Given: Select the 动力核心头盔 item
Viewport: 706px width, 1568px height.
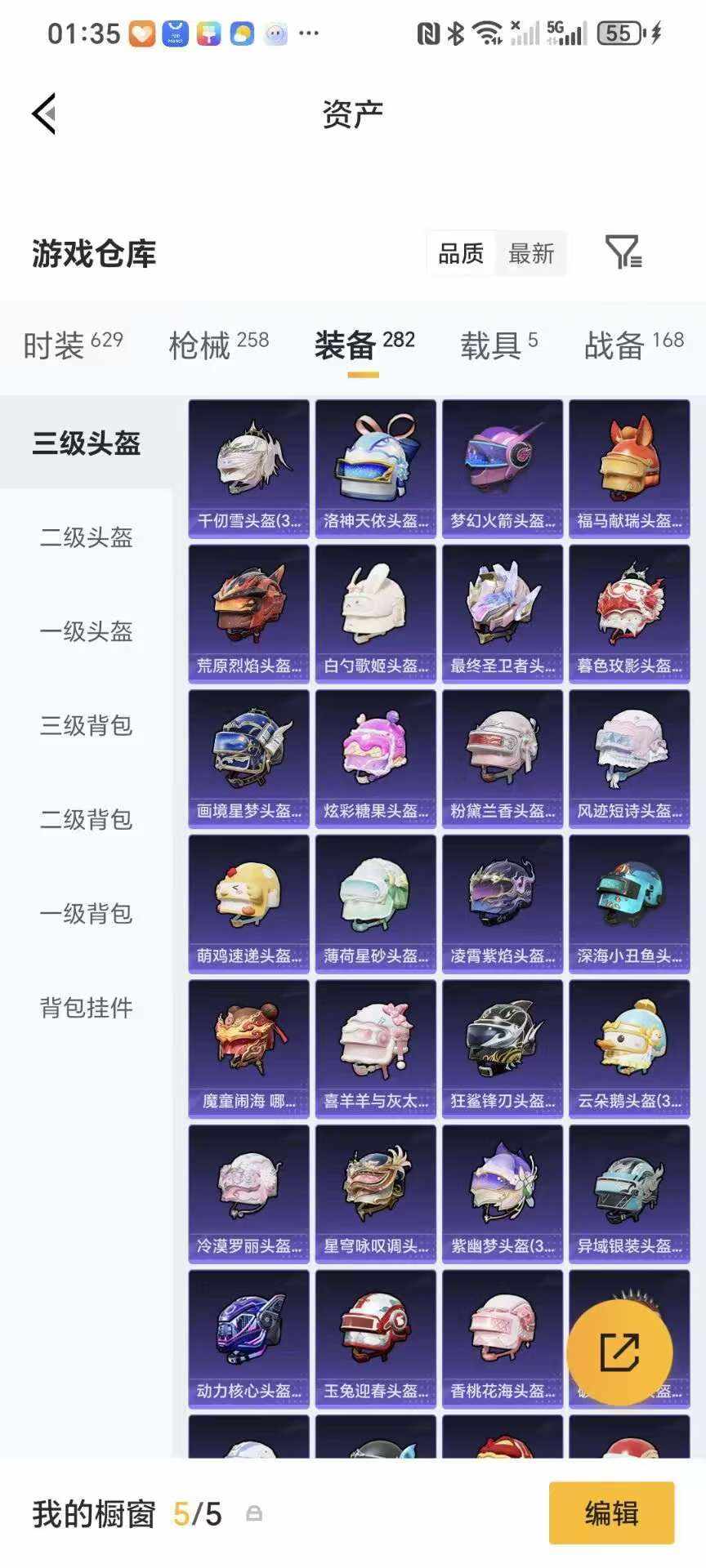Looking at the screenshot, I should pos(248,1337).
